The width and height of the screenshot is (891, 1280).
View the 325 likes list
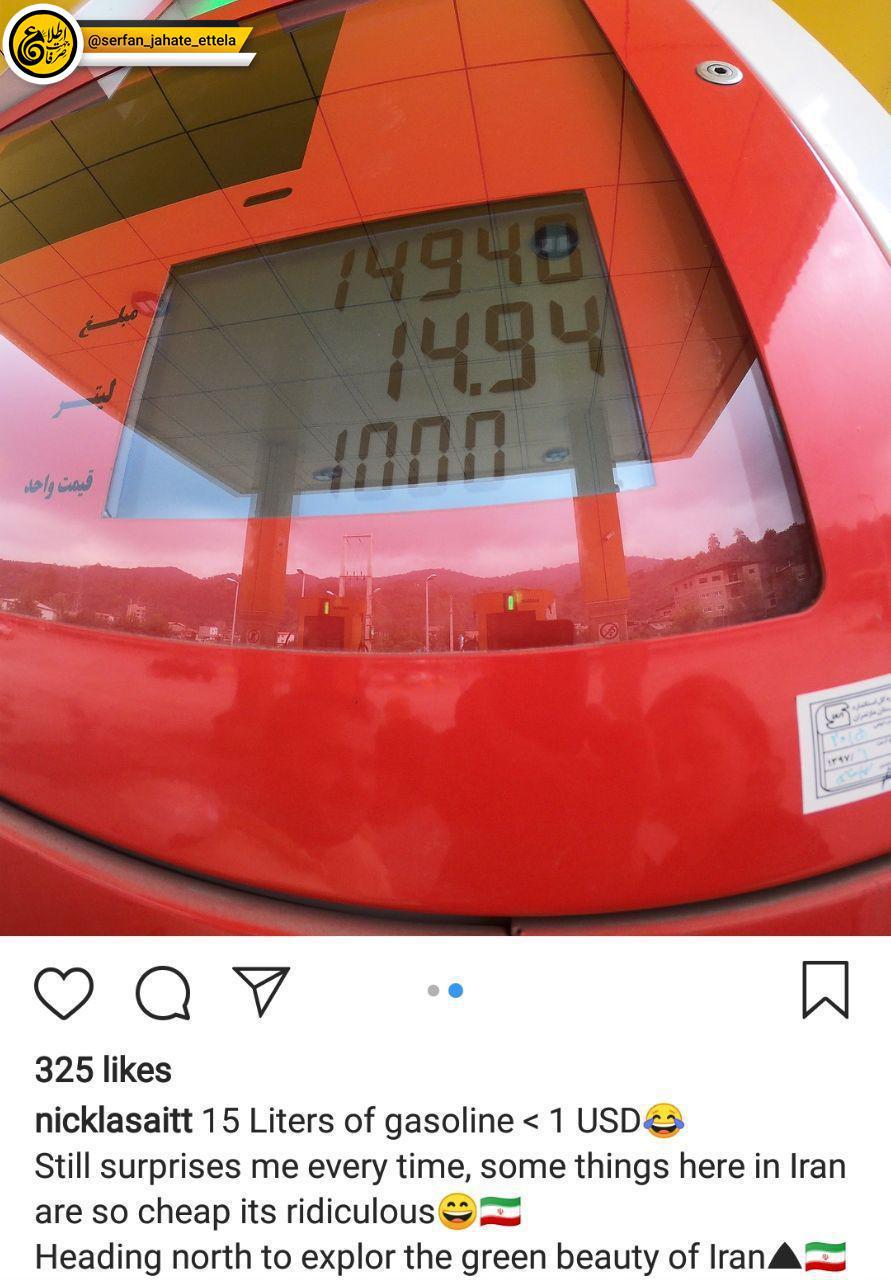tap(103, 1070)
